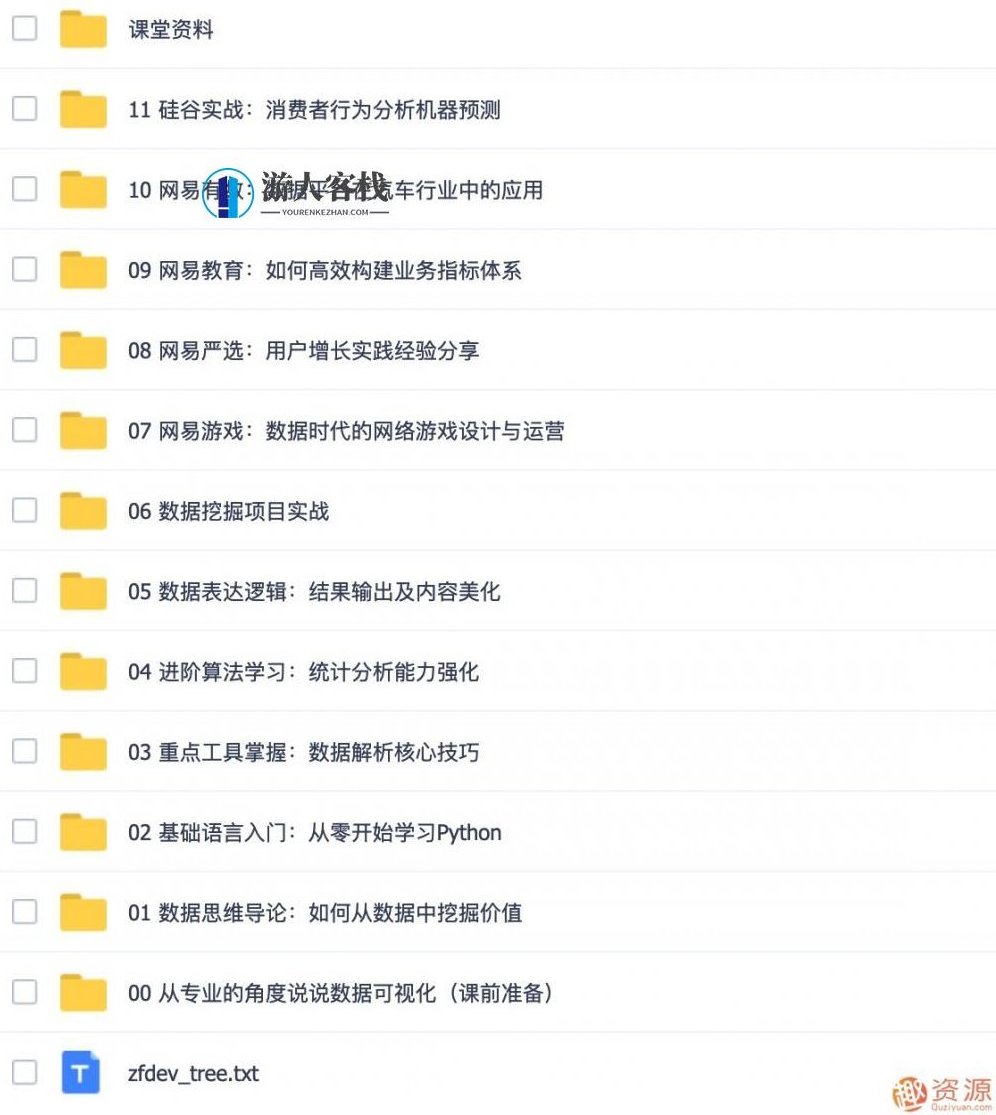This screenshot has height=1115, width=996.
Task: Check the checkbox next to 课堂资料
Action: click(24, 30)
